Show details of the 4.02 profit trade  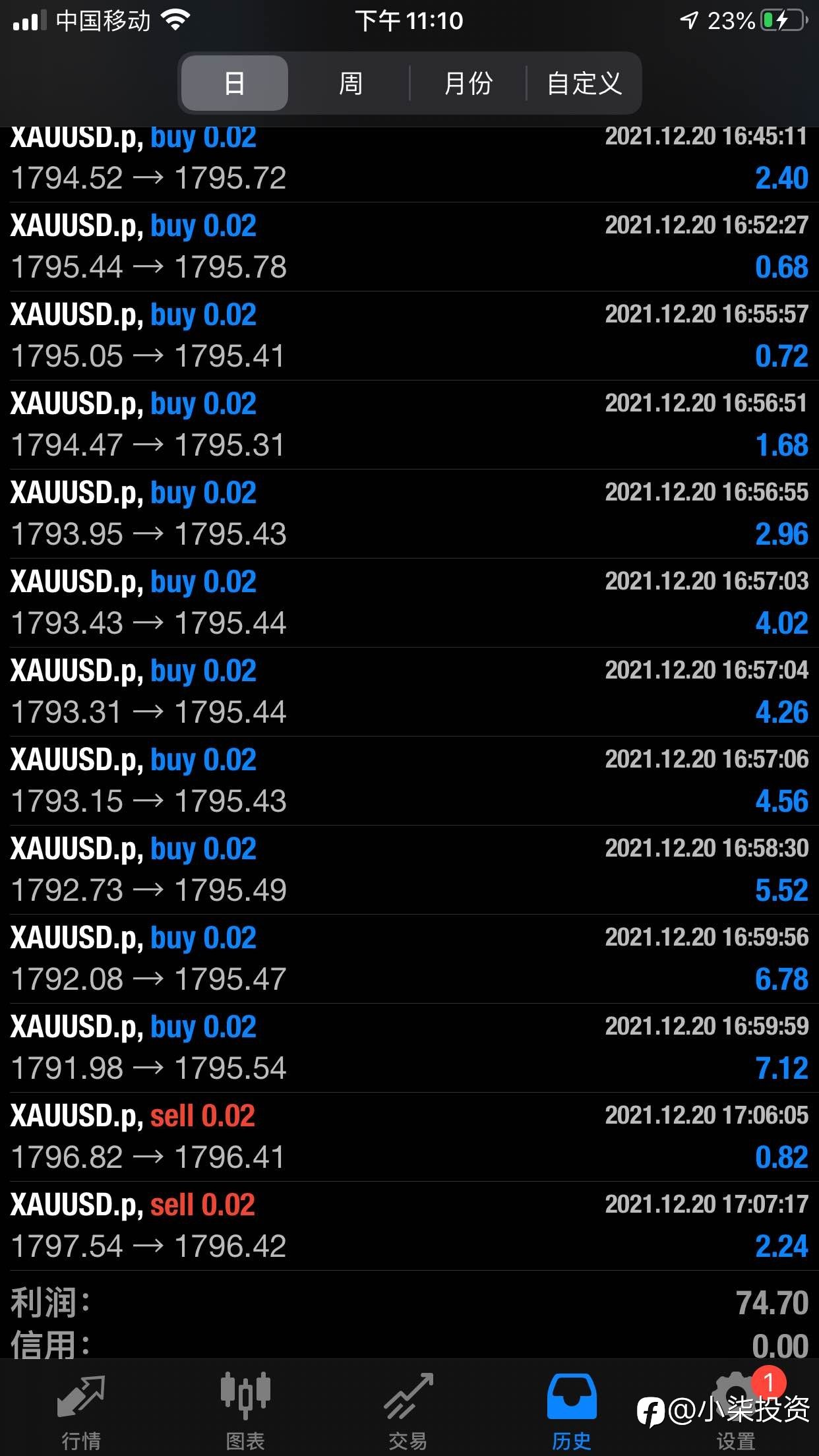coord(409,603)
